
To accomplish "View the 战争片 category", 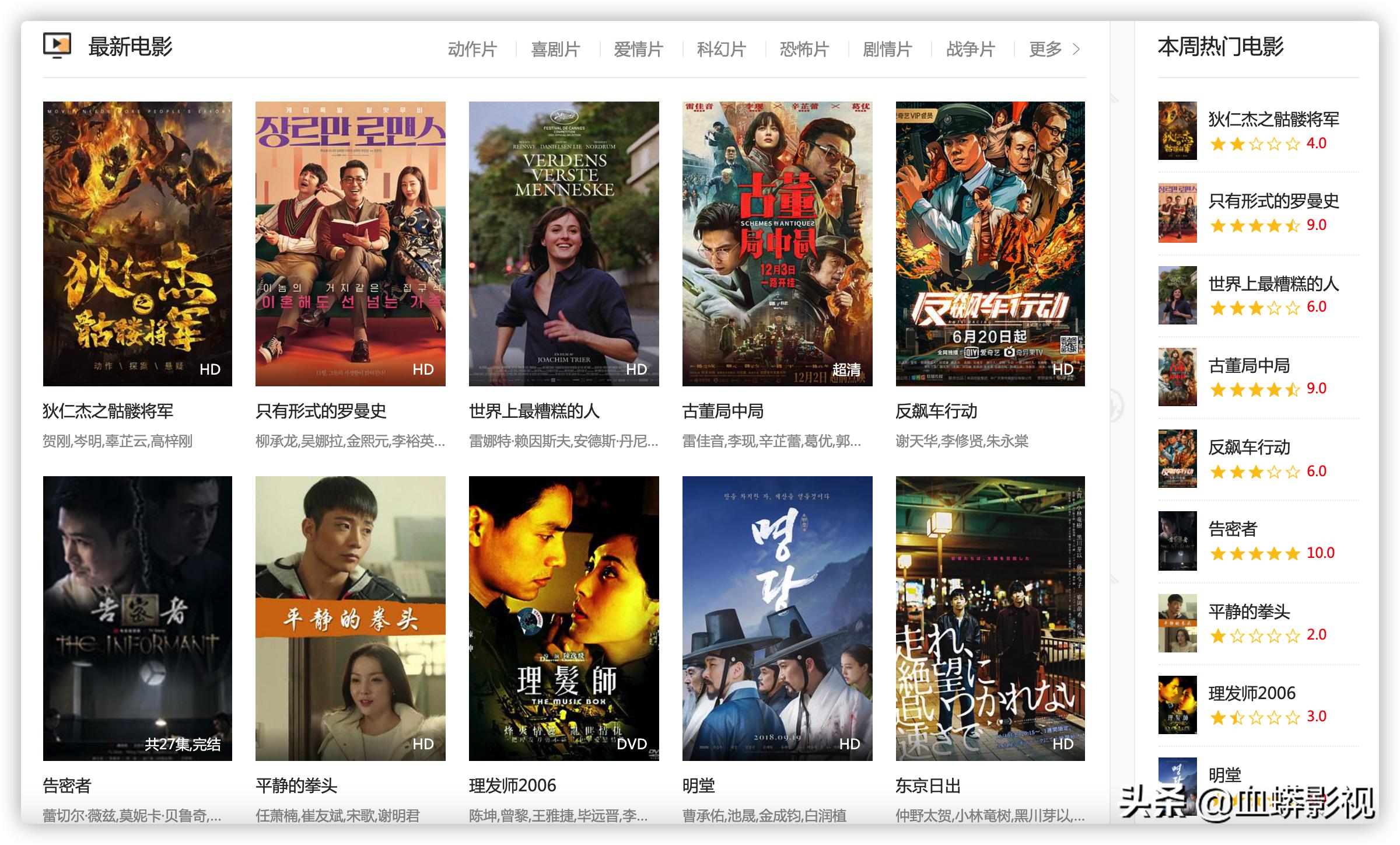I will coord(970,50).
